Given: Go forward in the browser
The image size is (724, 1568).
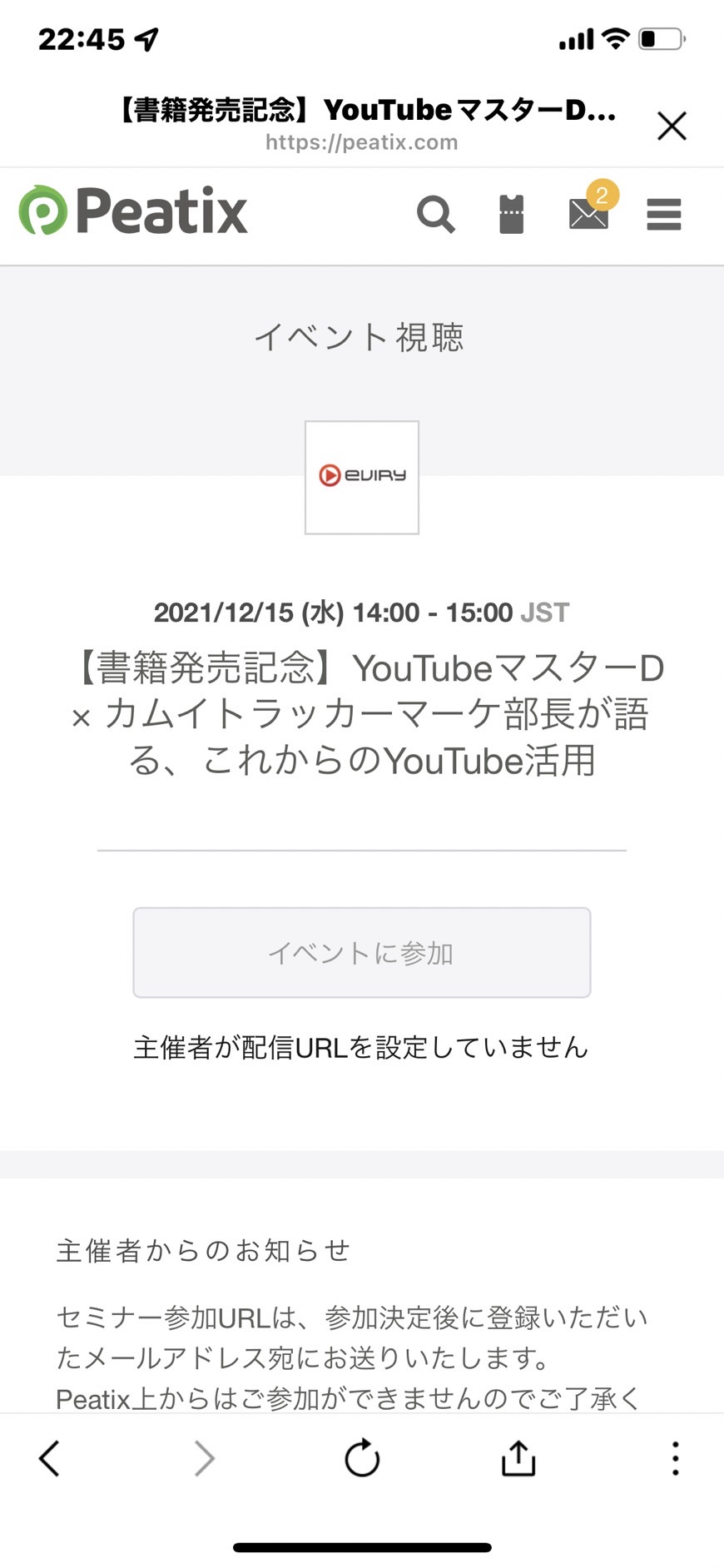Looking at the screenshot, I should pyautogui.click(x=205, y=1458).
